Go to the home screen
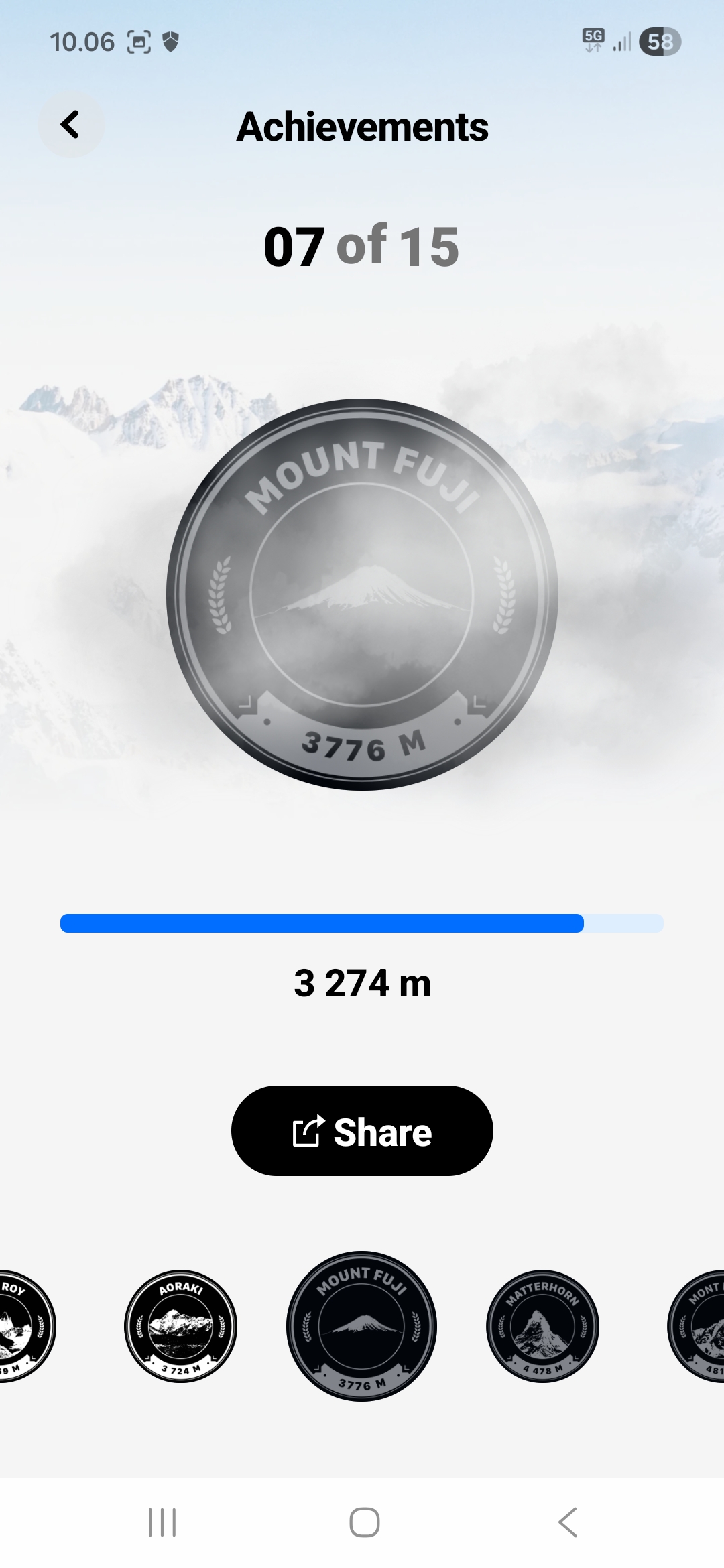The width and height of the screenshot is (724, 1568). [365, 1522]
